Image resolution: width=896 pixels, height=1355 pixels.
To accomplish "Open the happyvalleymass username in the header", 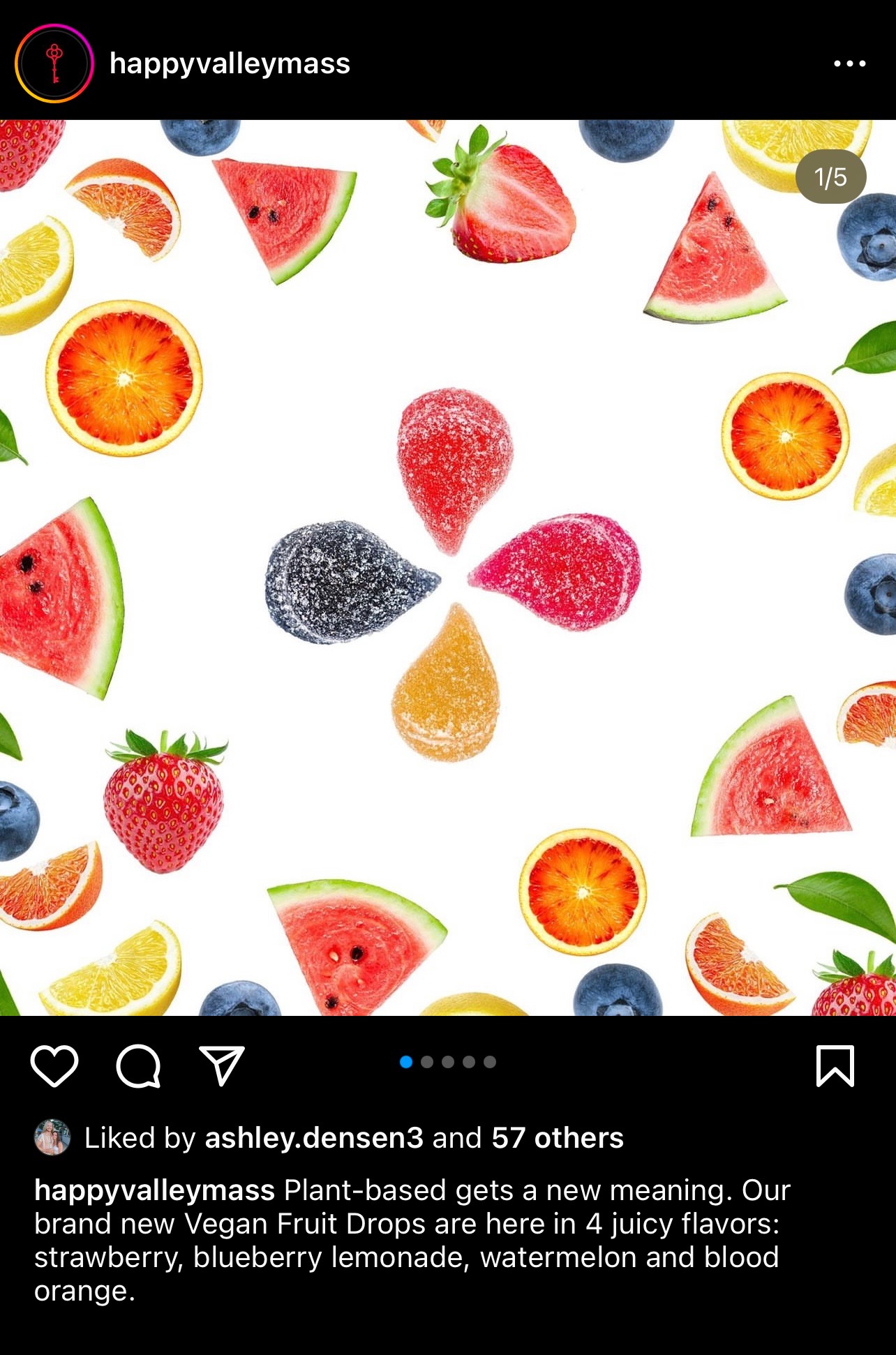I will (x=230, y=63).
